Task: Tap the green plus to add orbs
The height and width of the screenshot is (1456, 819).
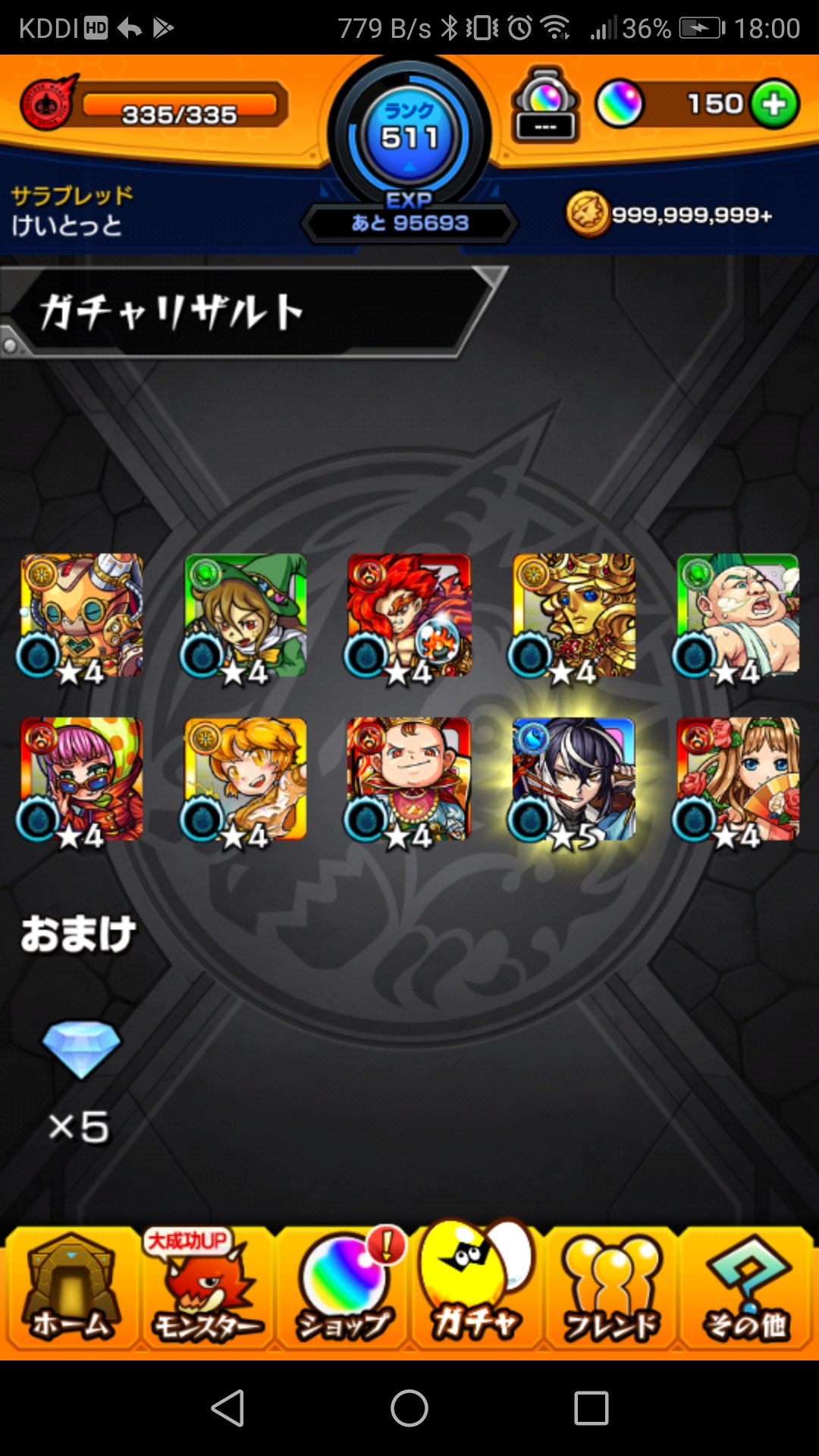Action: click(x=773, y=104)
